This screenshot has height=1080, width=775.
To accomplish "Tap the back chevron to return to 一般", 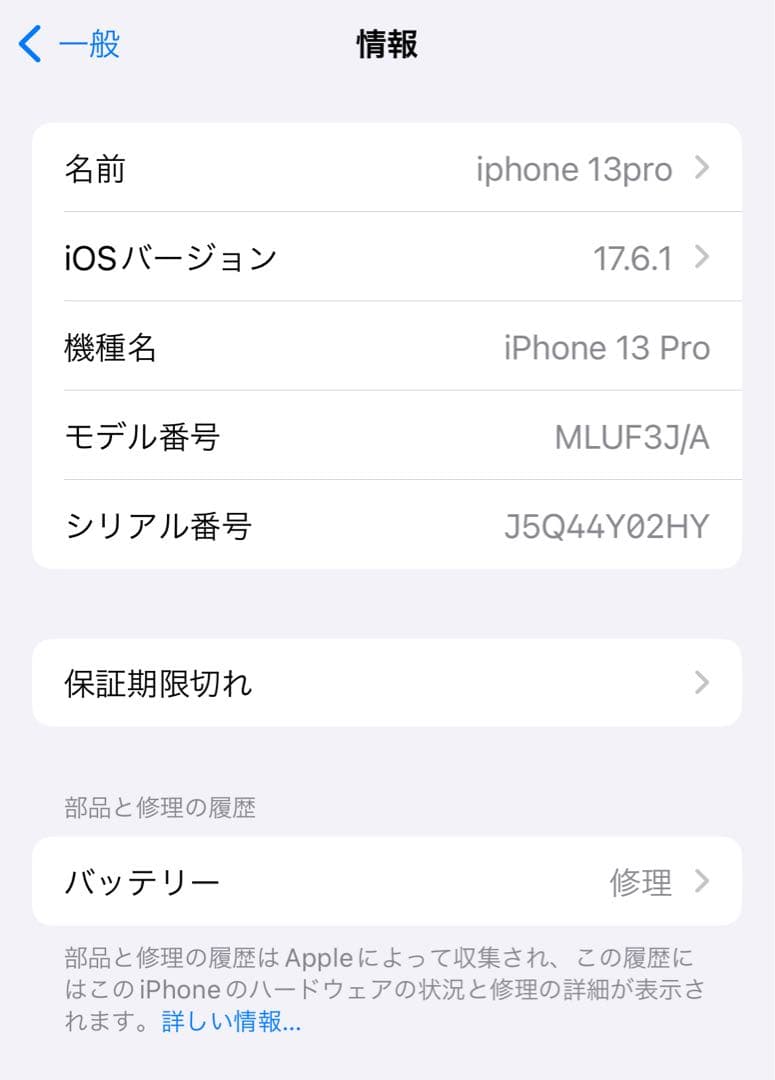I will coord(27,44).
